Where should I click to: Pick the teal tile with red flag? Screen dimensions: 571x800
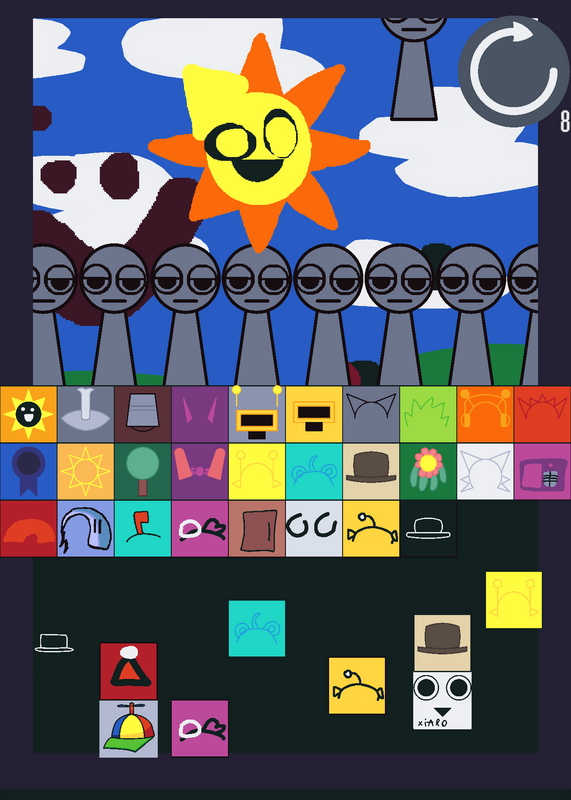(143, 529)
